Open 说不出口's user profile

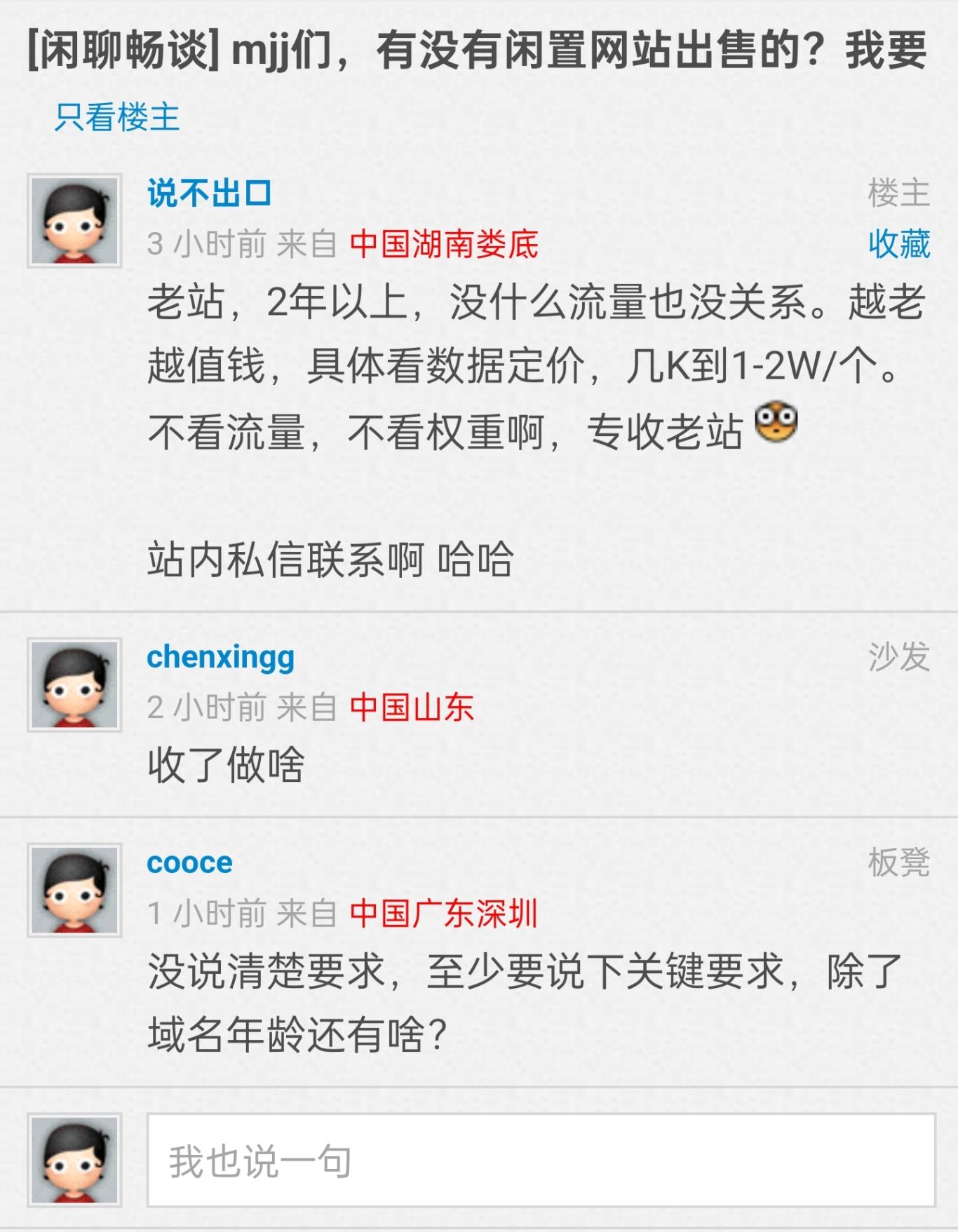click(x=209, y=193)
